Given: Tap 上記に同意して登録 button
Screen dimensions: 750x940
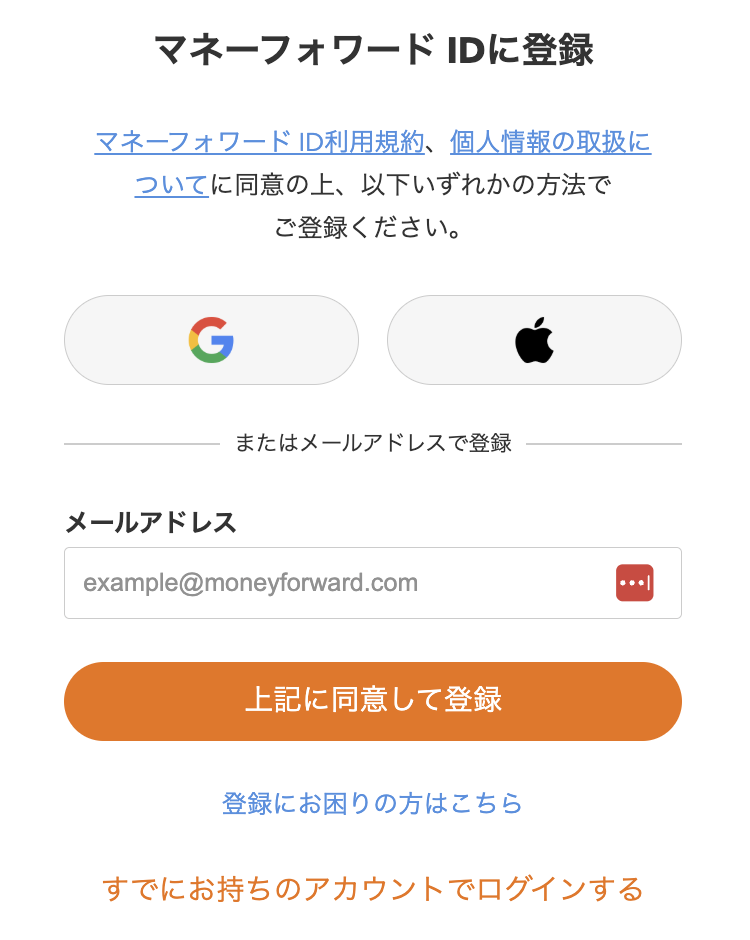Looking at the screenshot, I should (x=373, y=701).
